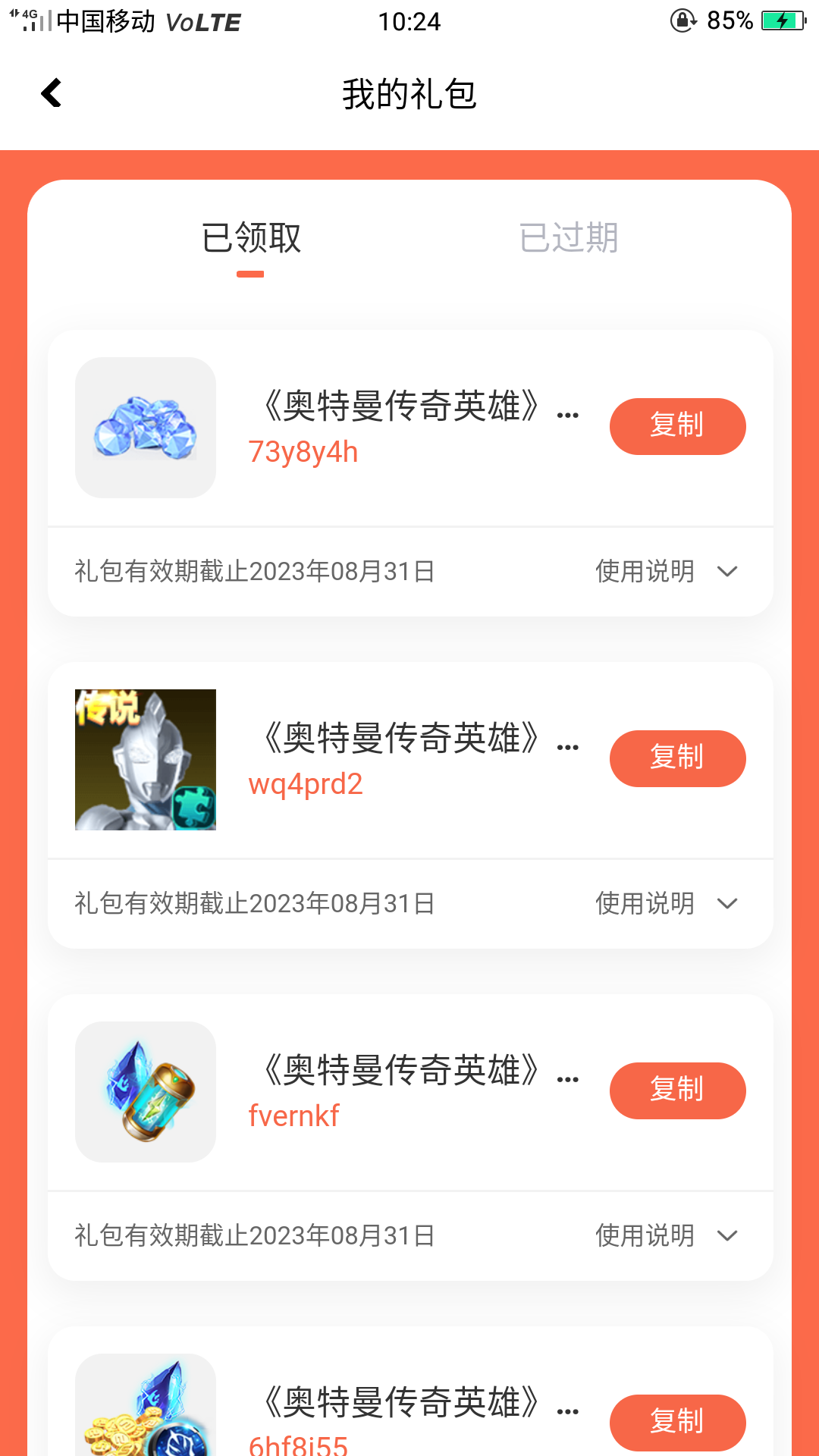Select the 已领取 tab
Screen dimensions: 819x1456
251,238
